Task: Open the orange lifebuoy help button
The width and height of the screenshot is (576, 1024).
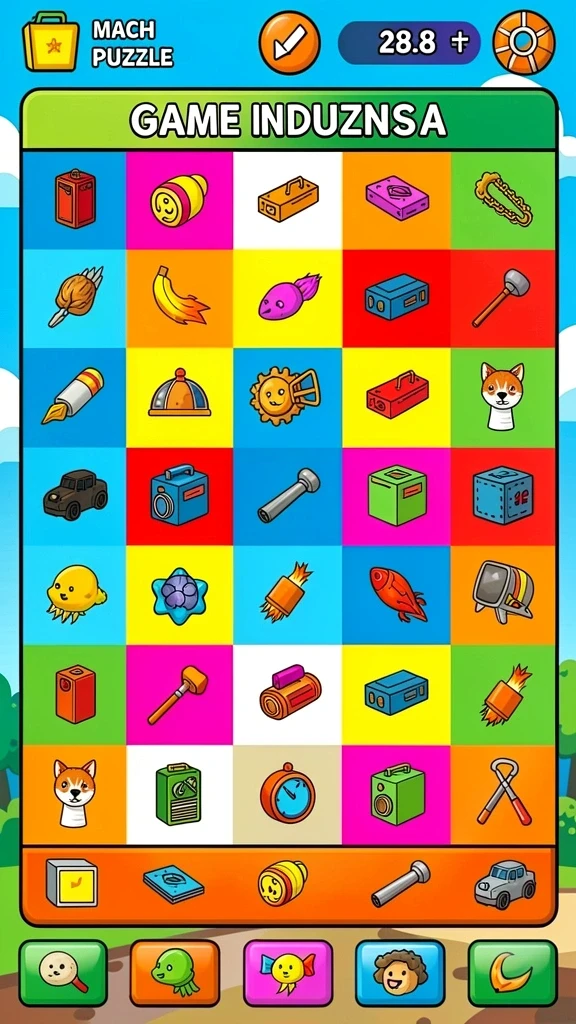Action: [x=524, y=42]
